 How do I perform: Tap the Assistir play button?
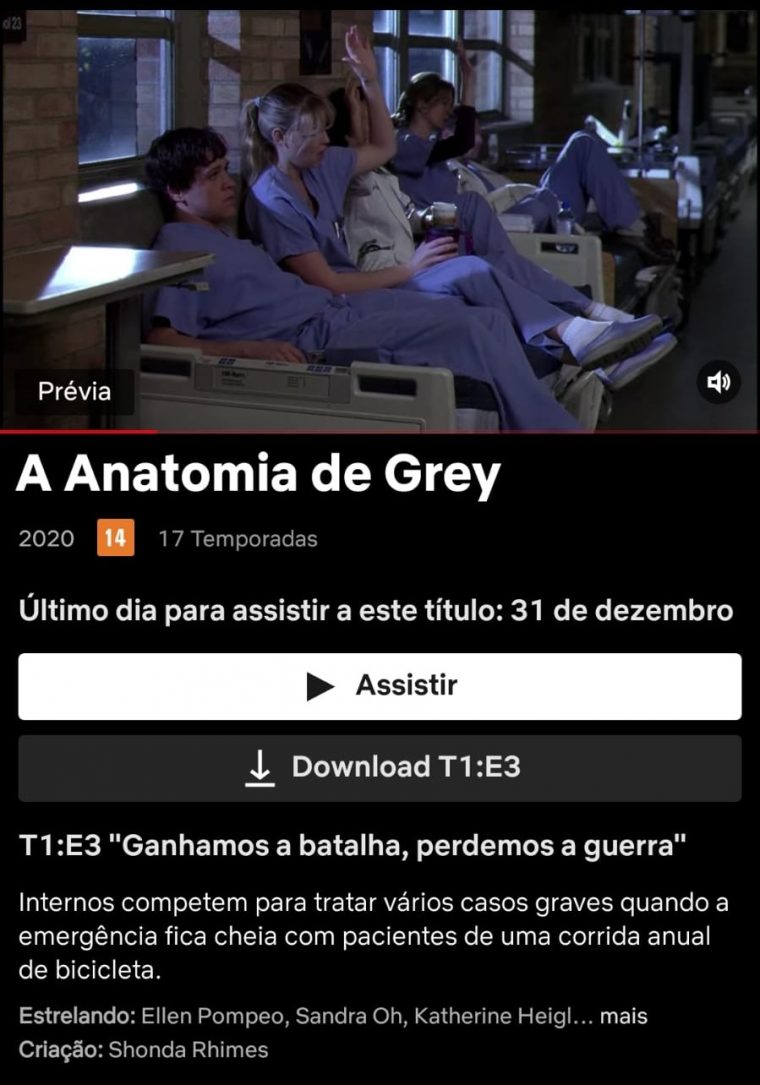point(380,686)
